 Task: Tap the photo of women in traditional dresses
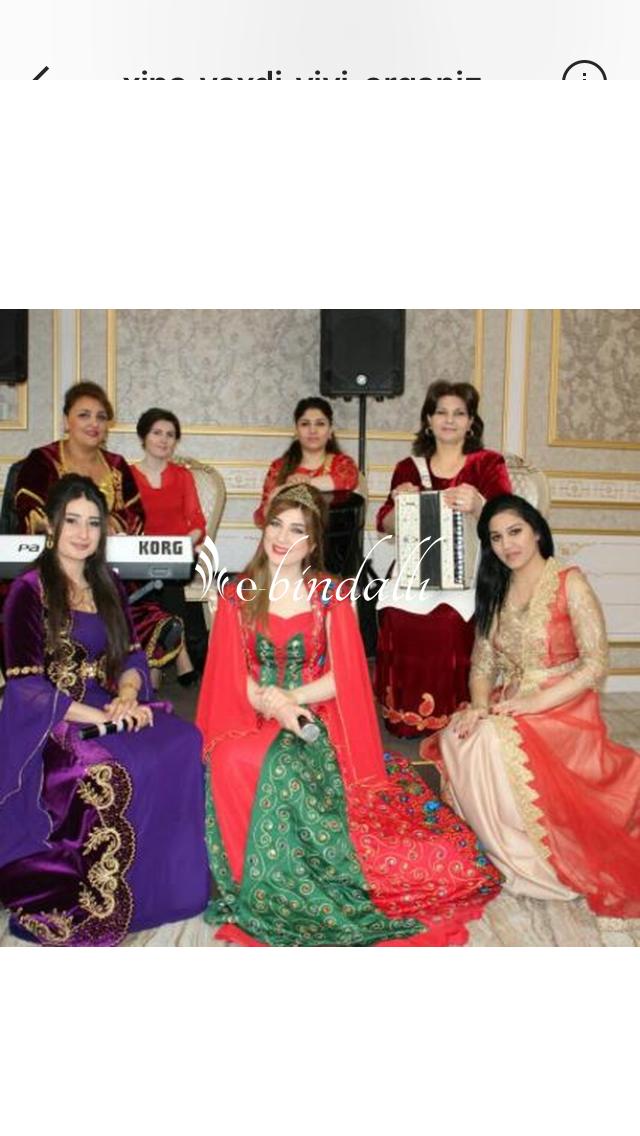click(320, 627)
